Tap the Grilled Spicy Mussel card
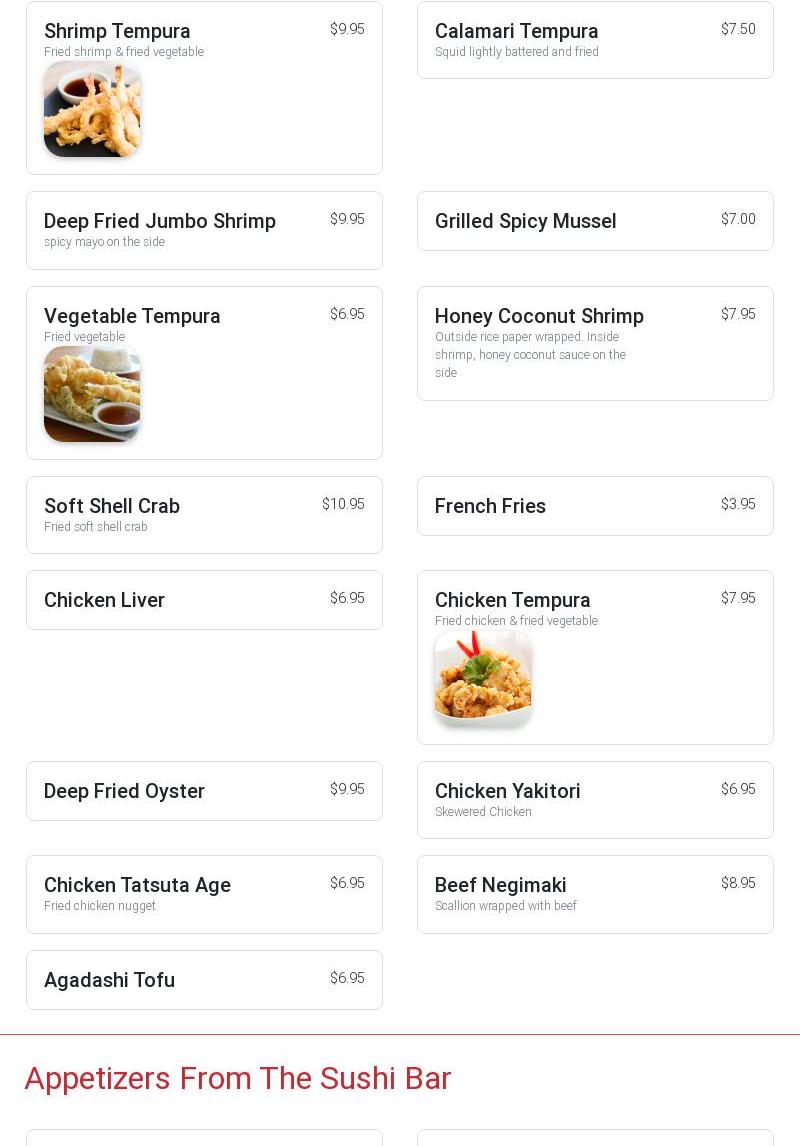 click(x=595, y=221)
